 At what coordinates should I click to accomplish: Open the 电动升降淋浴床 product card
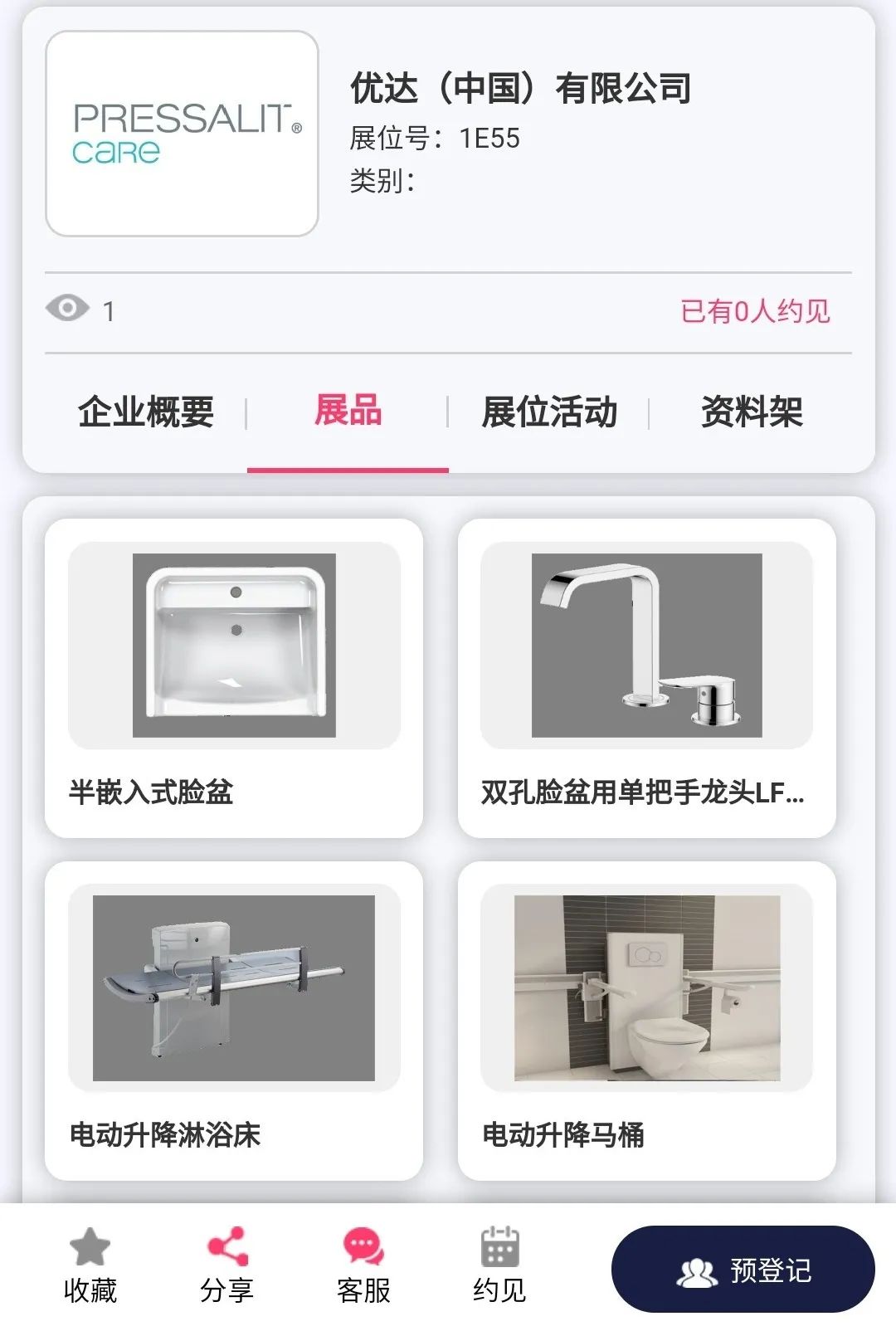[234, 1021]
